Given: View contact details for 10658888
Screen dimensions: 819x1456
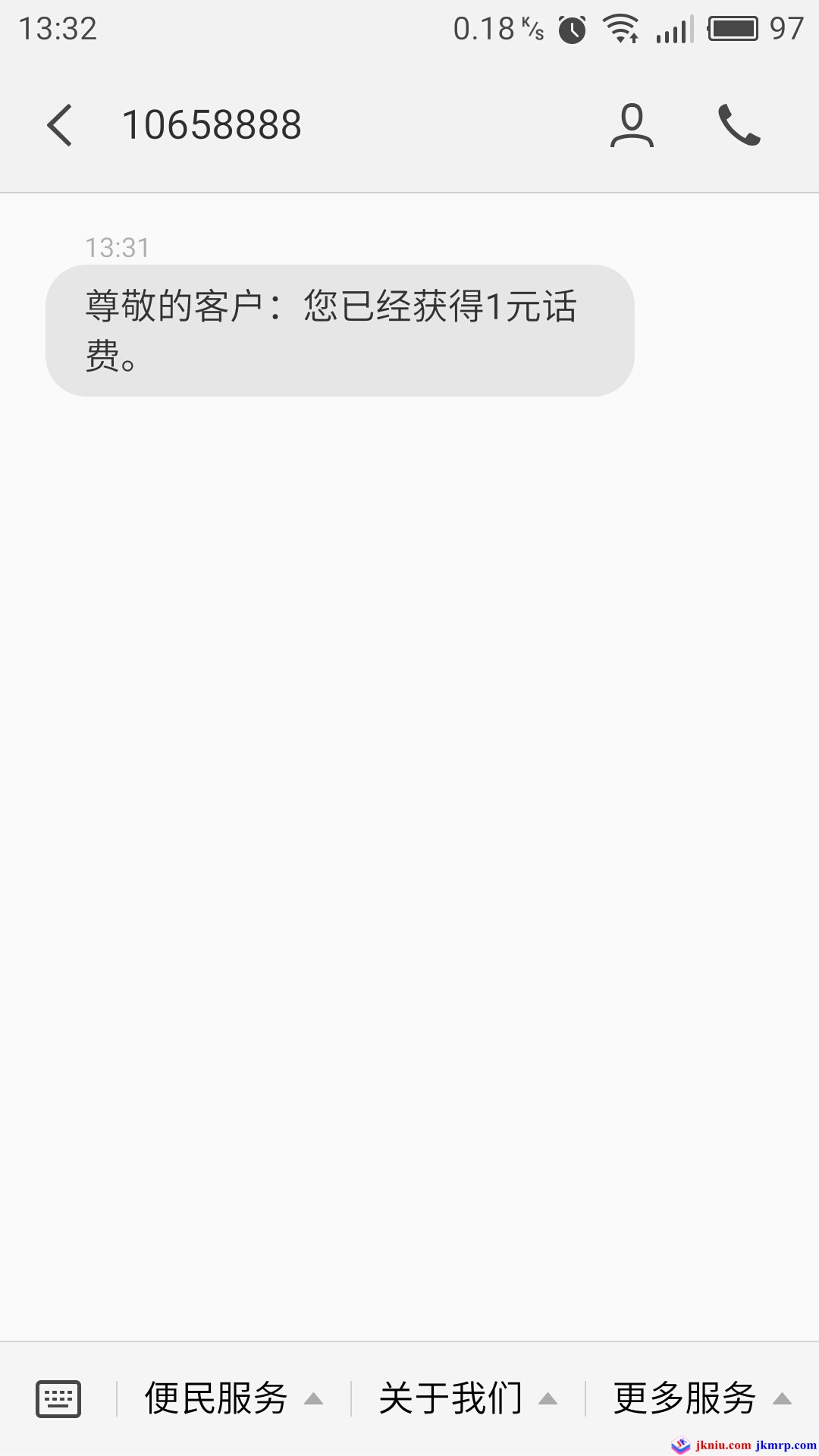Looking at the screenshot, I should pos(632,125).
